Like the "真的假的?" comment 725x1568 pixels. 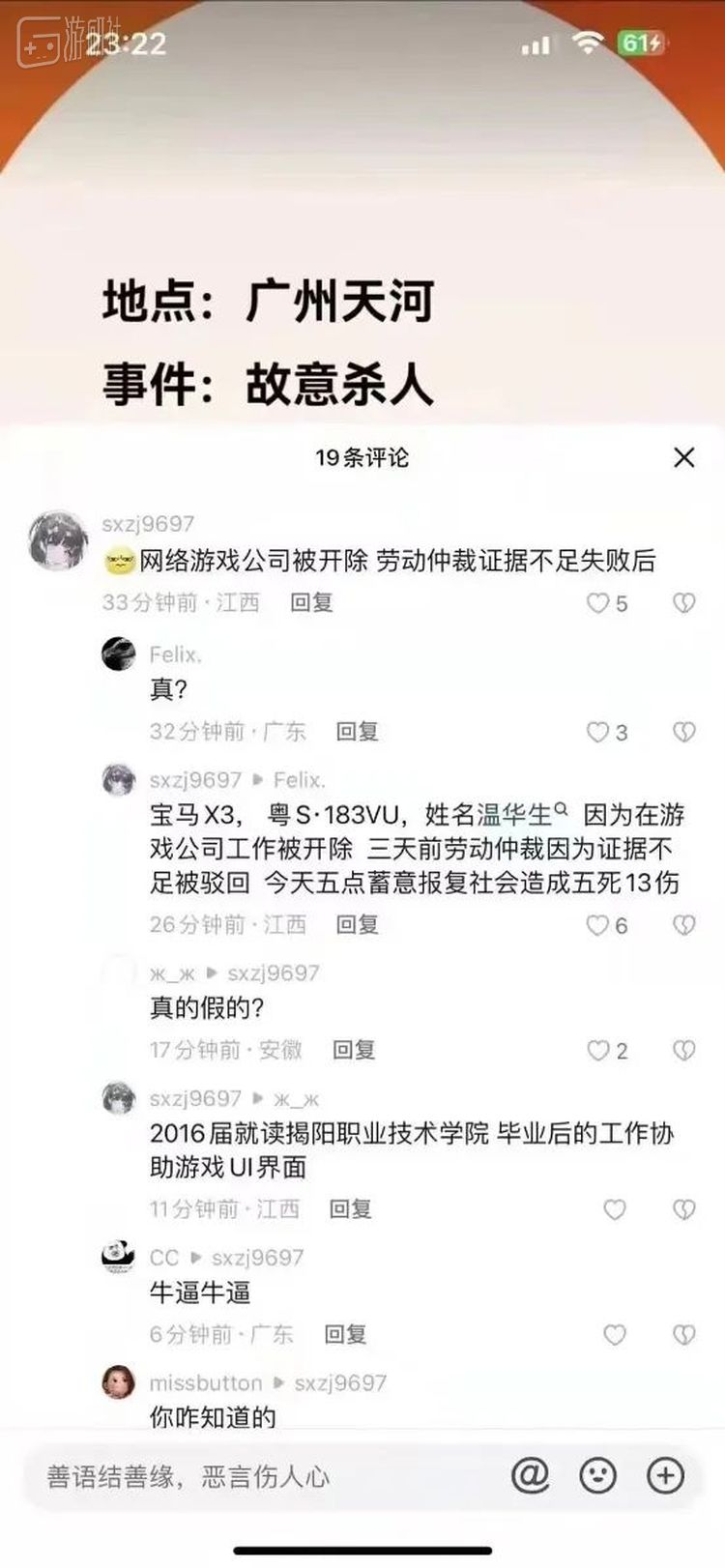(598, 1051)
